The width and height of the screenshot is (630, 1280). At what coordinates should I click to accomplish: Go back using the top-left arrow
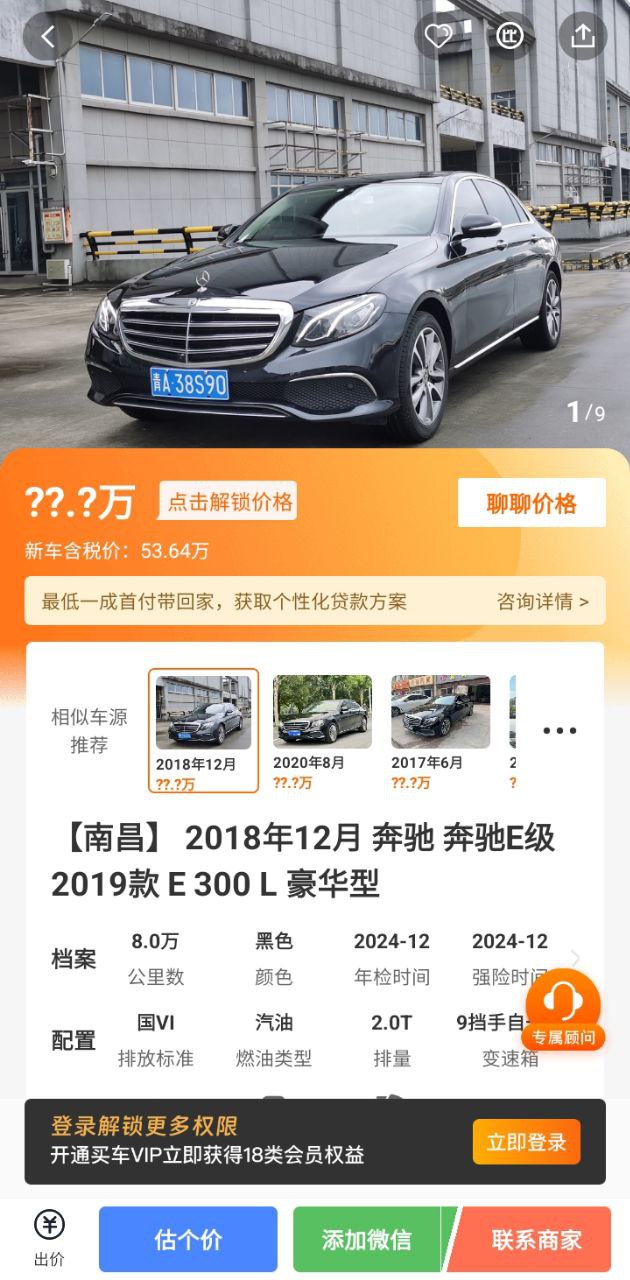point(47,37)
